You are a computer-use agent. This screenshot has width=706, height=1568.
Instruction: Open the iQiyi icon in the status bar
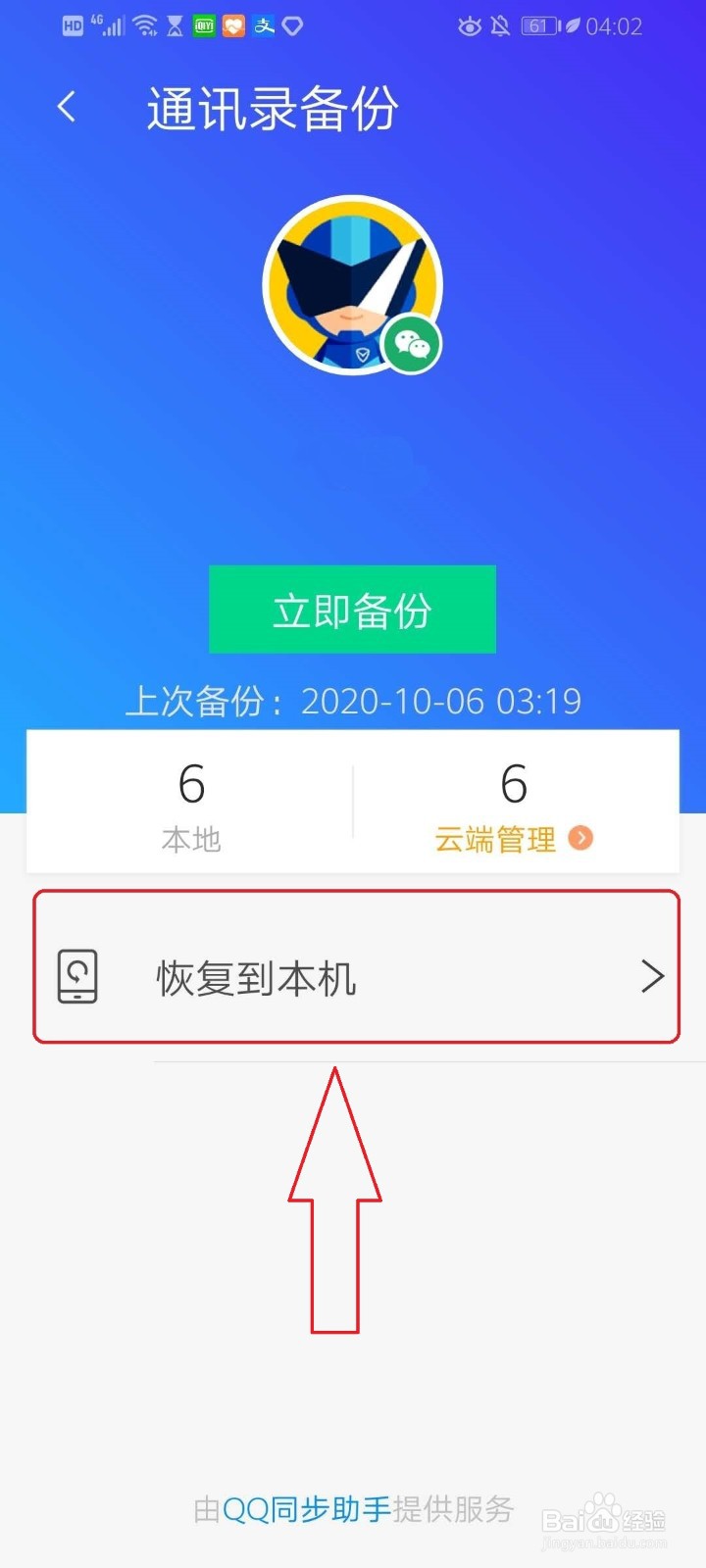click(203, 26)
